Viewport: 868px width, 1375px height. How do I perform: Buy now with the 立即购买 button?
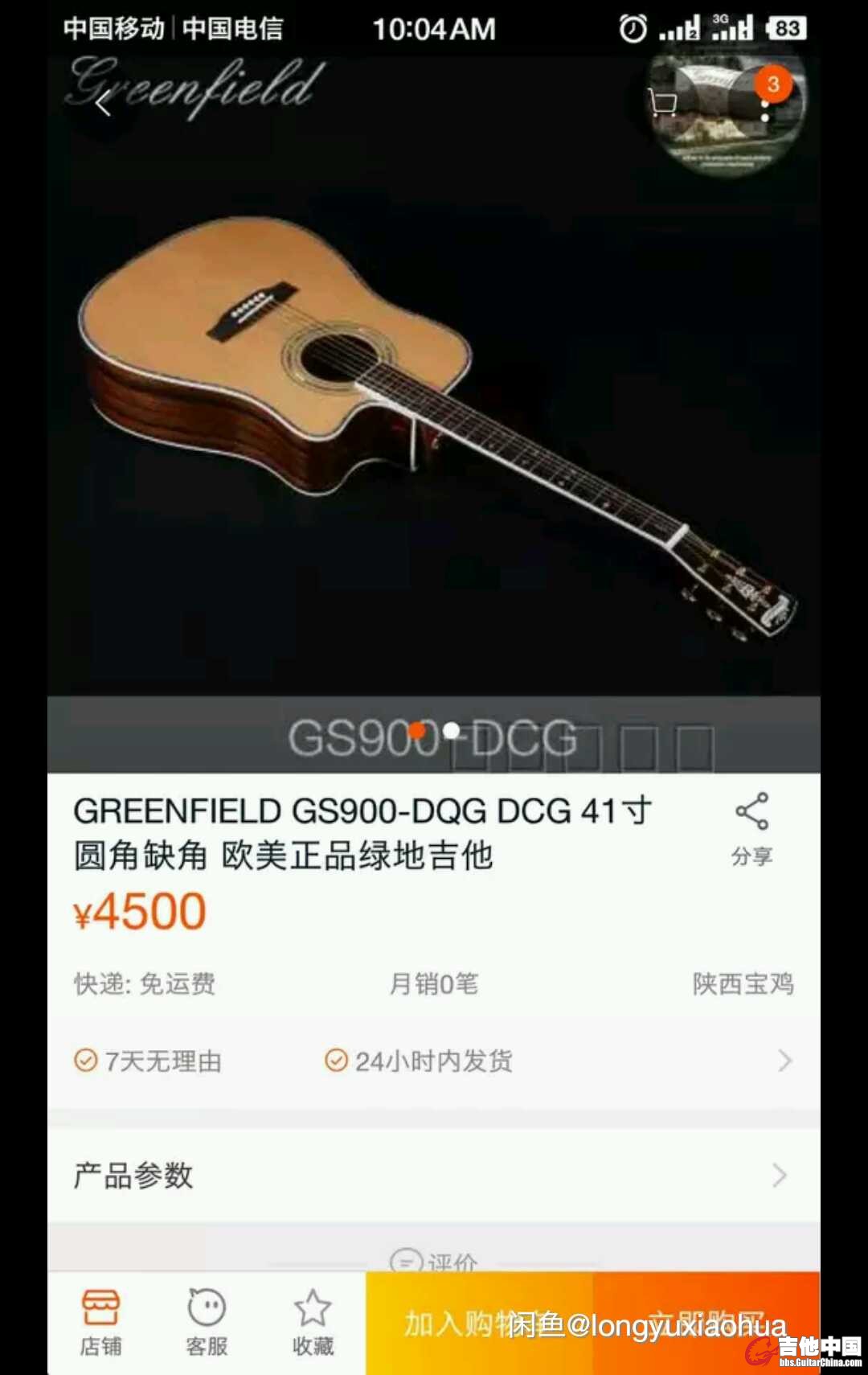[706, 1323]
